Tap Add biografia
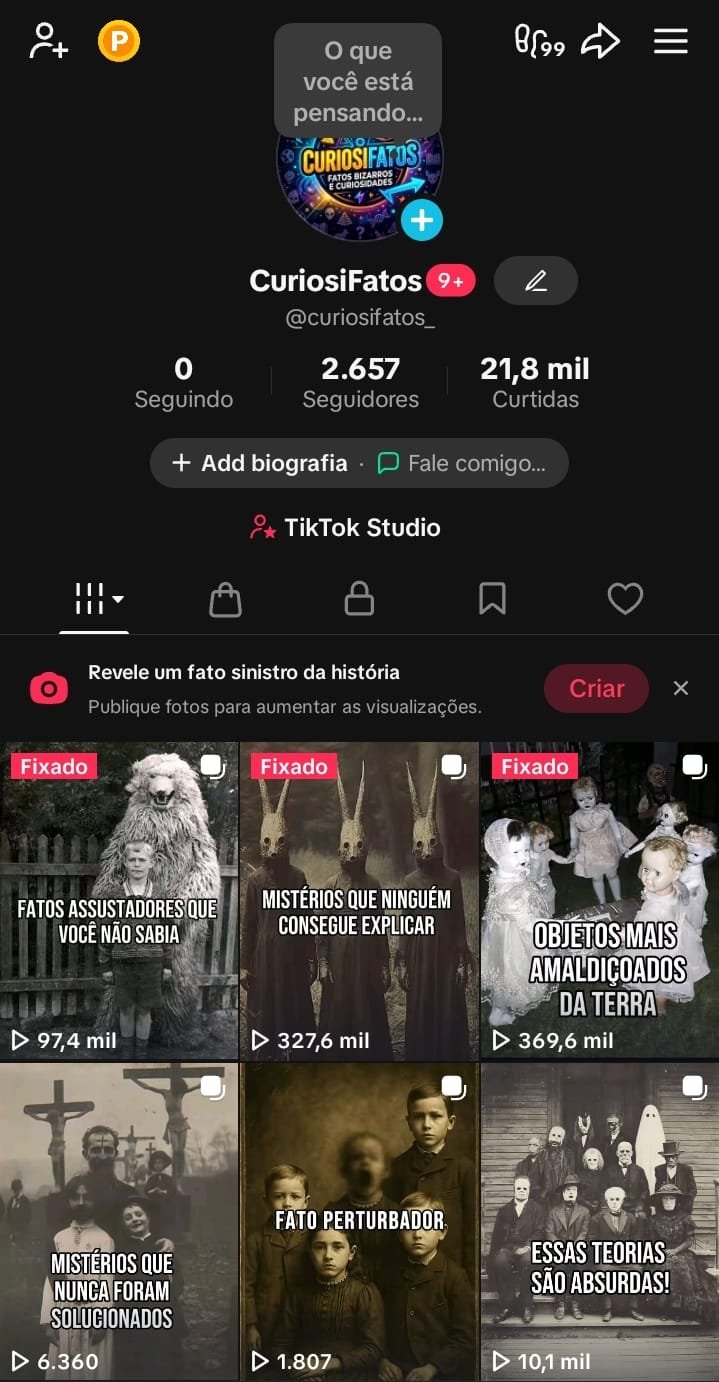Image resolution: width=719 pixels, height=1382 pixels. [260, 463]
